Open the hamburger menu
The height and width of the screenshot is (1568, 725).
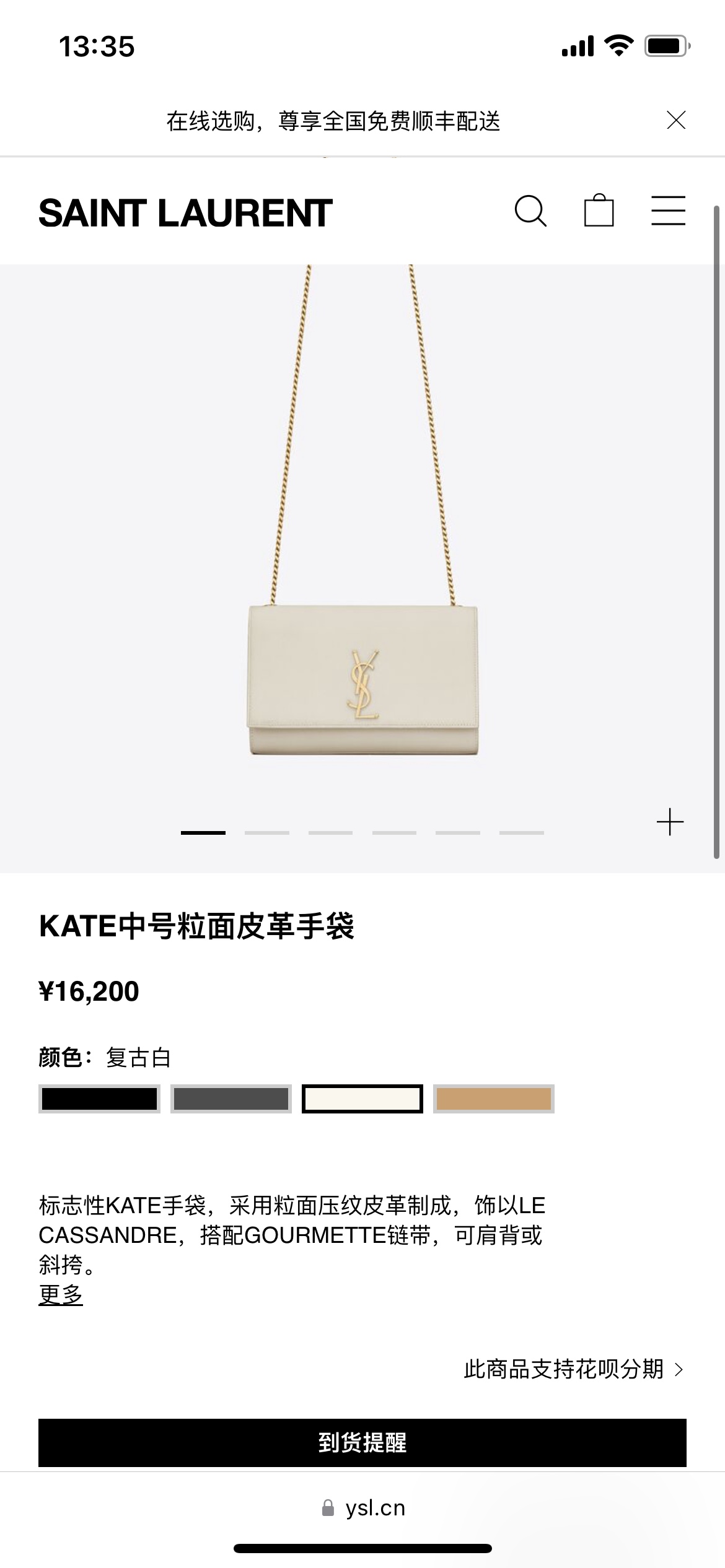[668, 211]
